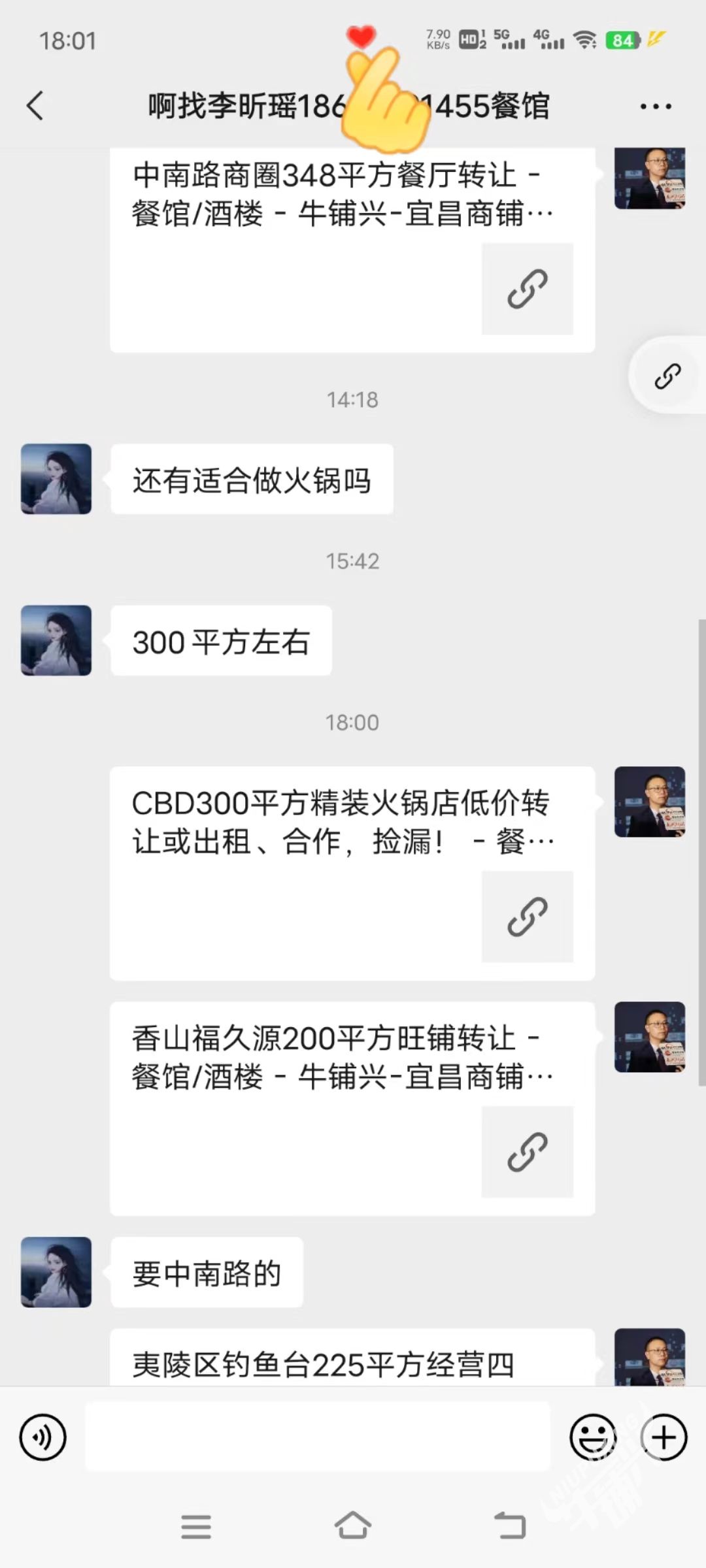Tap the floating link shortcut button
This screenshot has height=1568, width=706.
pyautogui.click(x=667, y=376)
